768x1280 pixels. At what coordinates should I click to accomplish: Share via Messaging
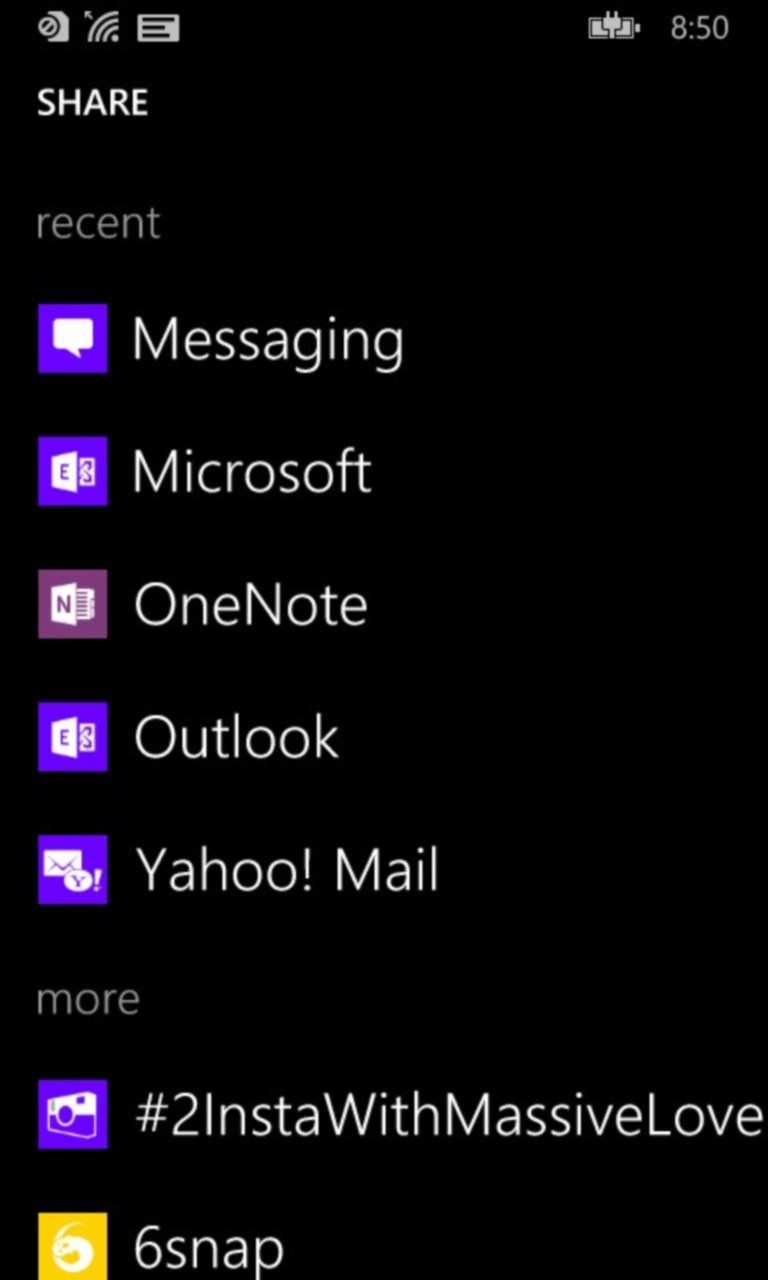(267, 340)
